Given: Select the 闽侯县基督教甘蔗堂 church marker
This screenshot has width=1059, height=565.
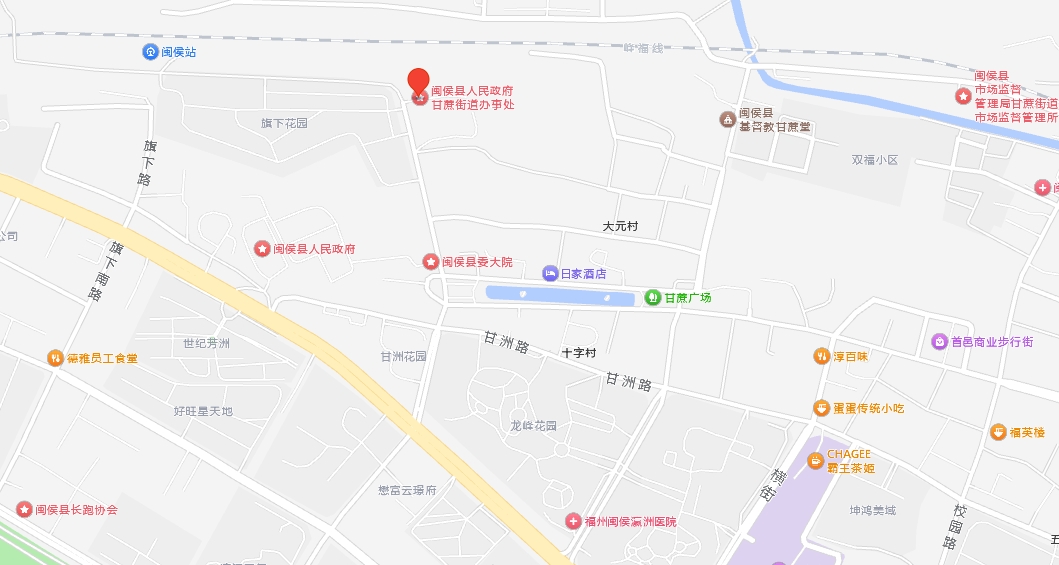Looking at the screenshot, I should pos(727,120).
